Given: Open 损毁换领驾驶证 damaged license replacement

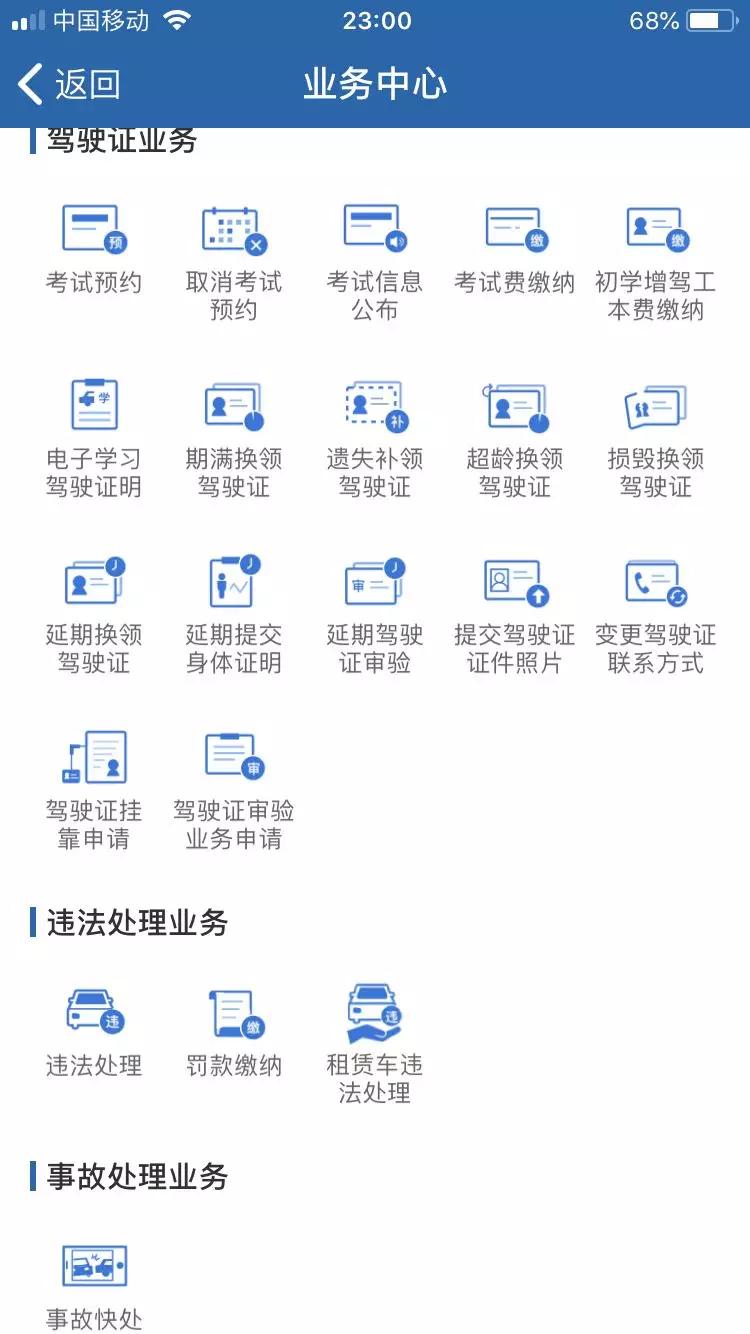Looking at the screenshot, I should [x=654, y=424].
